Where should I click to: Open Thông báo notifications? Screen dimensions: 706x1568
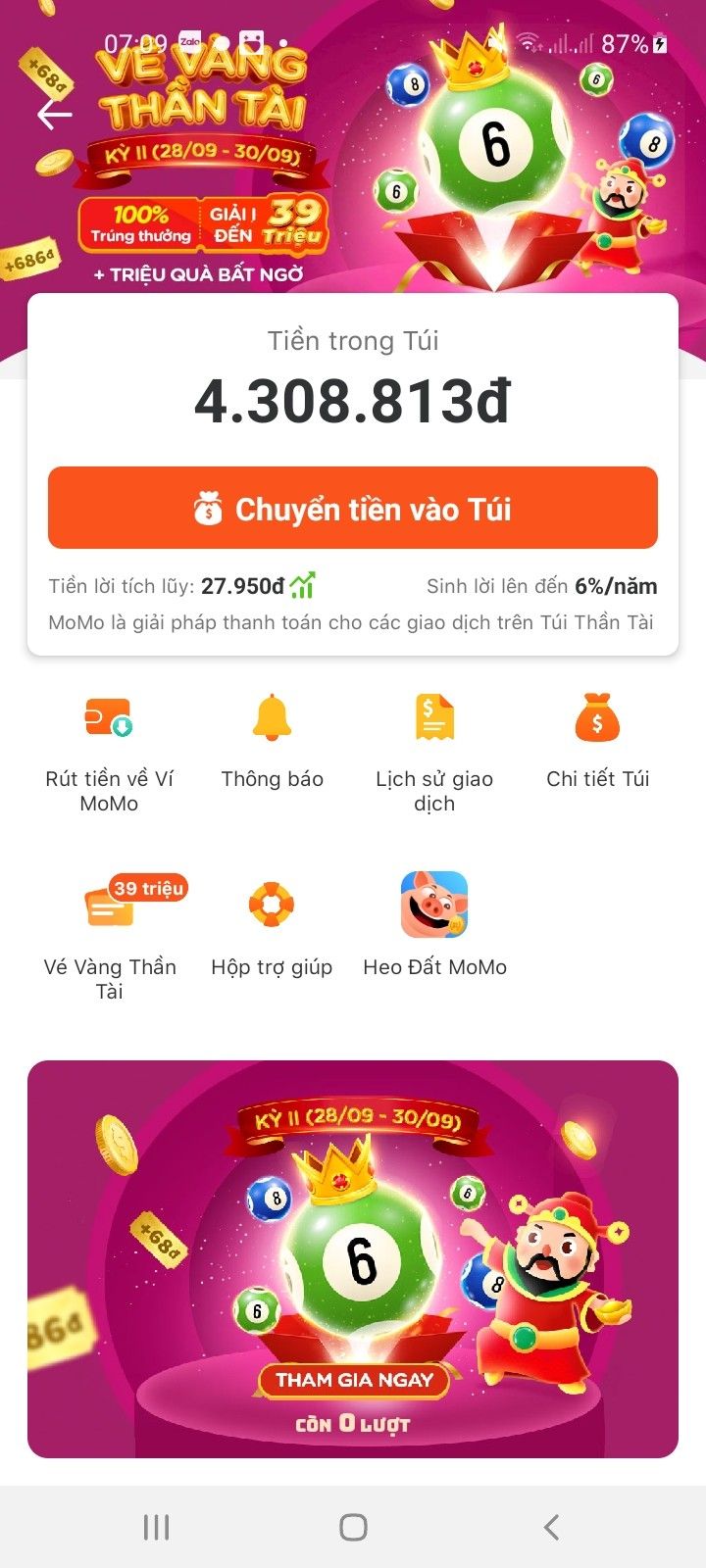tap(272, 742)
